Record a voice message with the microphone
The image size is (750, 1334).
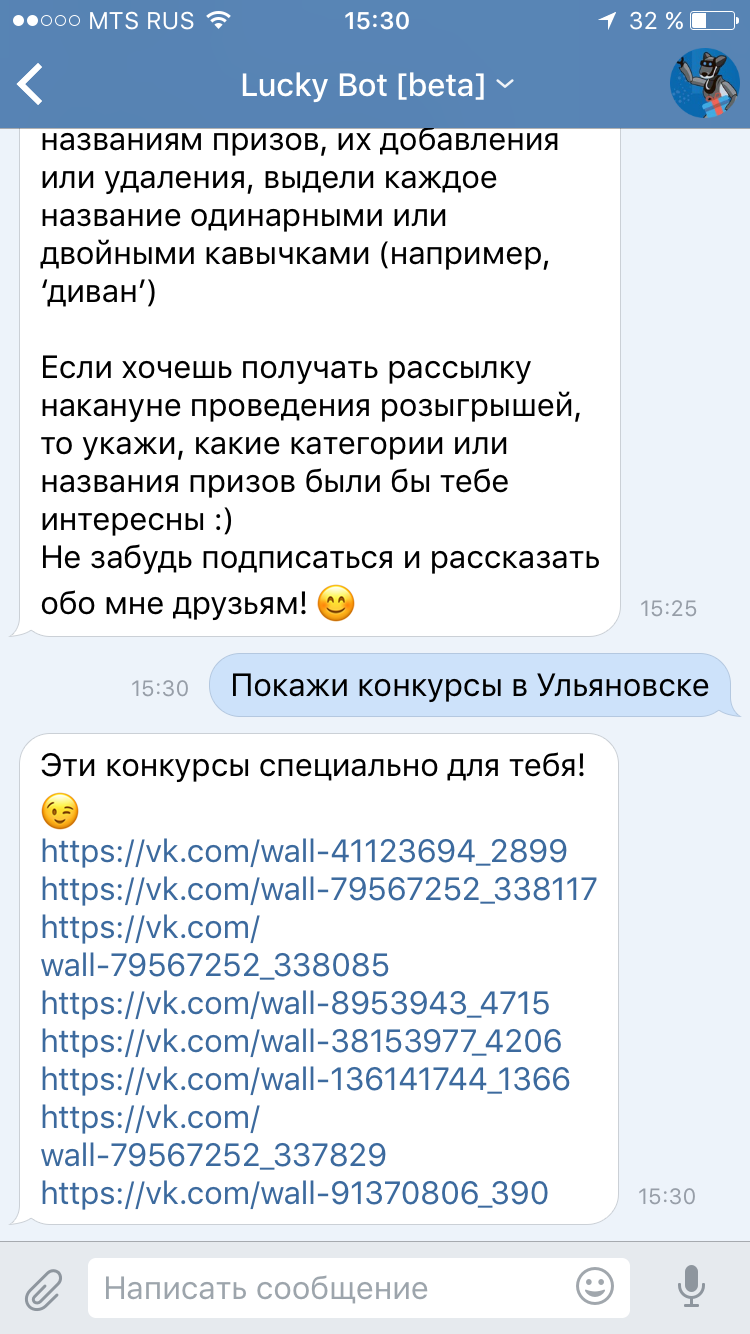pyautogui.click(x=691, y=1288)
